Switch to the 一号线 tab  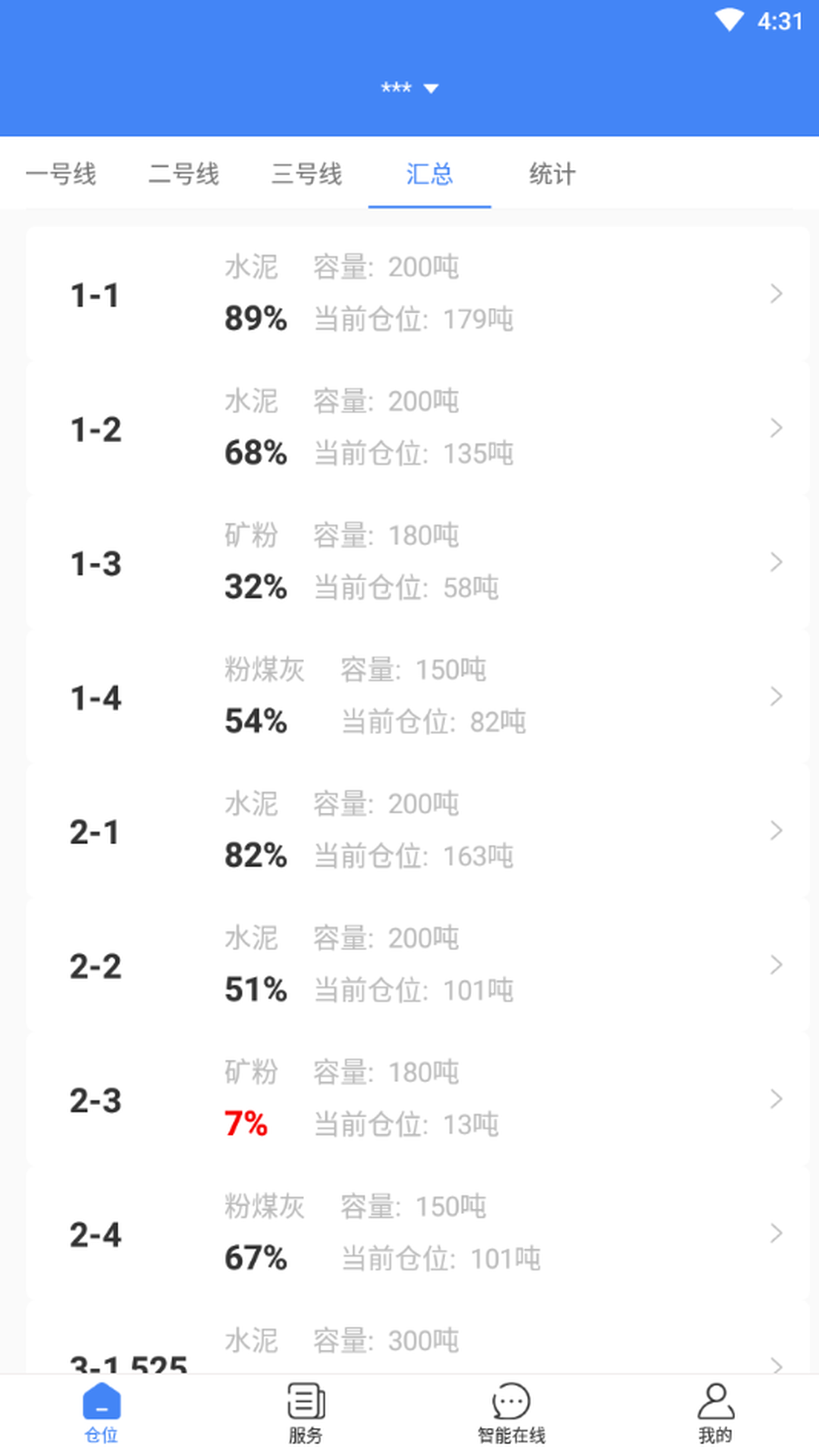(x=61, y=174)
